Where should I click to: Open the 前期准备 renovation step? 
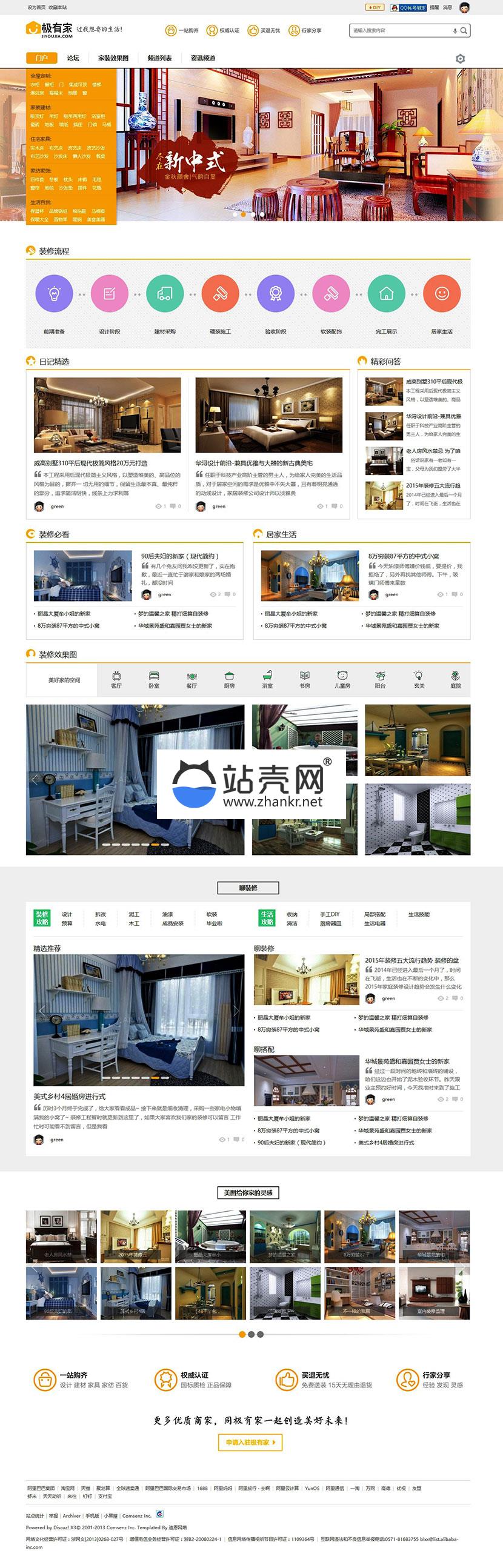(54, 293)
